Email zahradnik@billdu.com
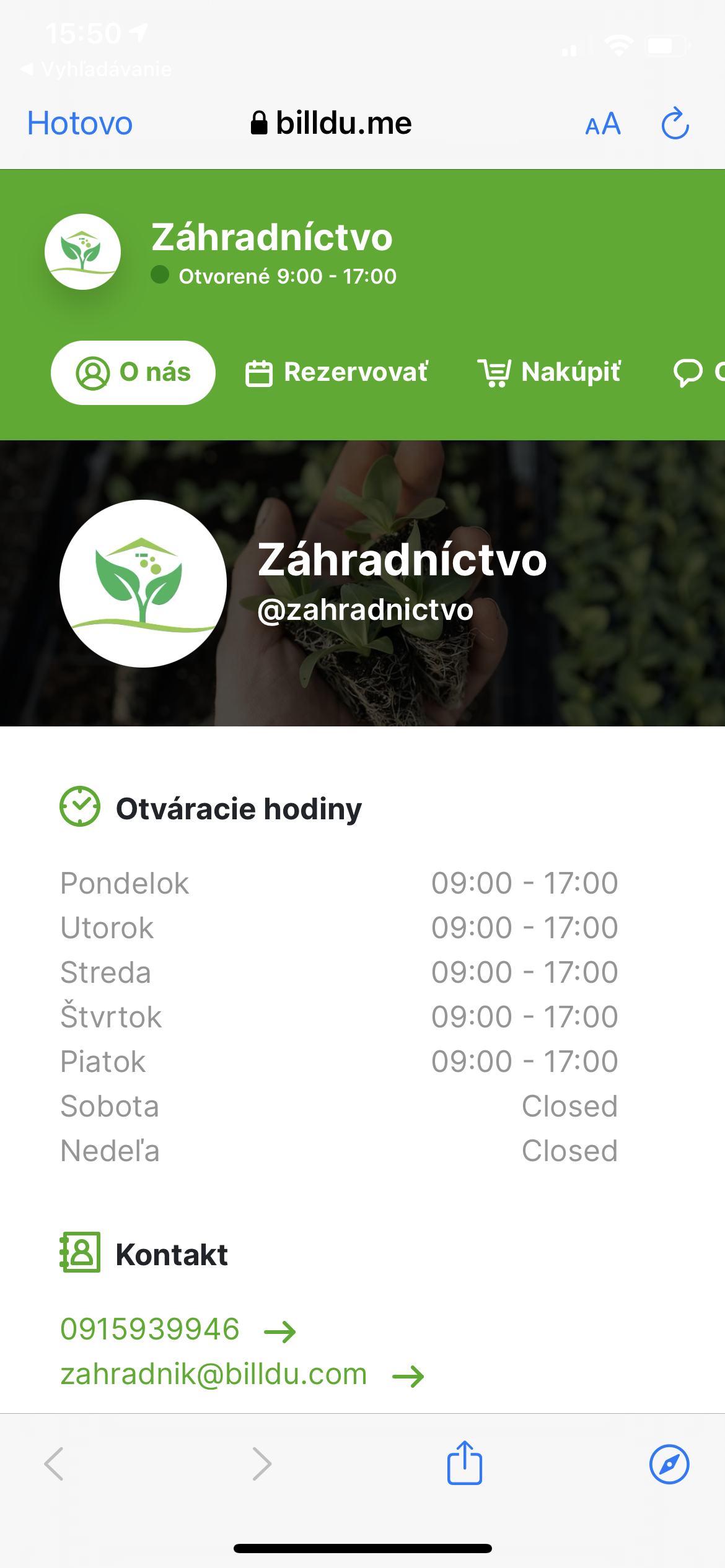The image size is (725, 1568). tap(214, 1375)
